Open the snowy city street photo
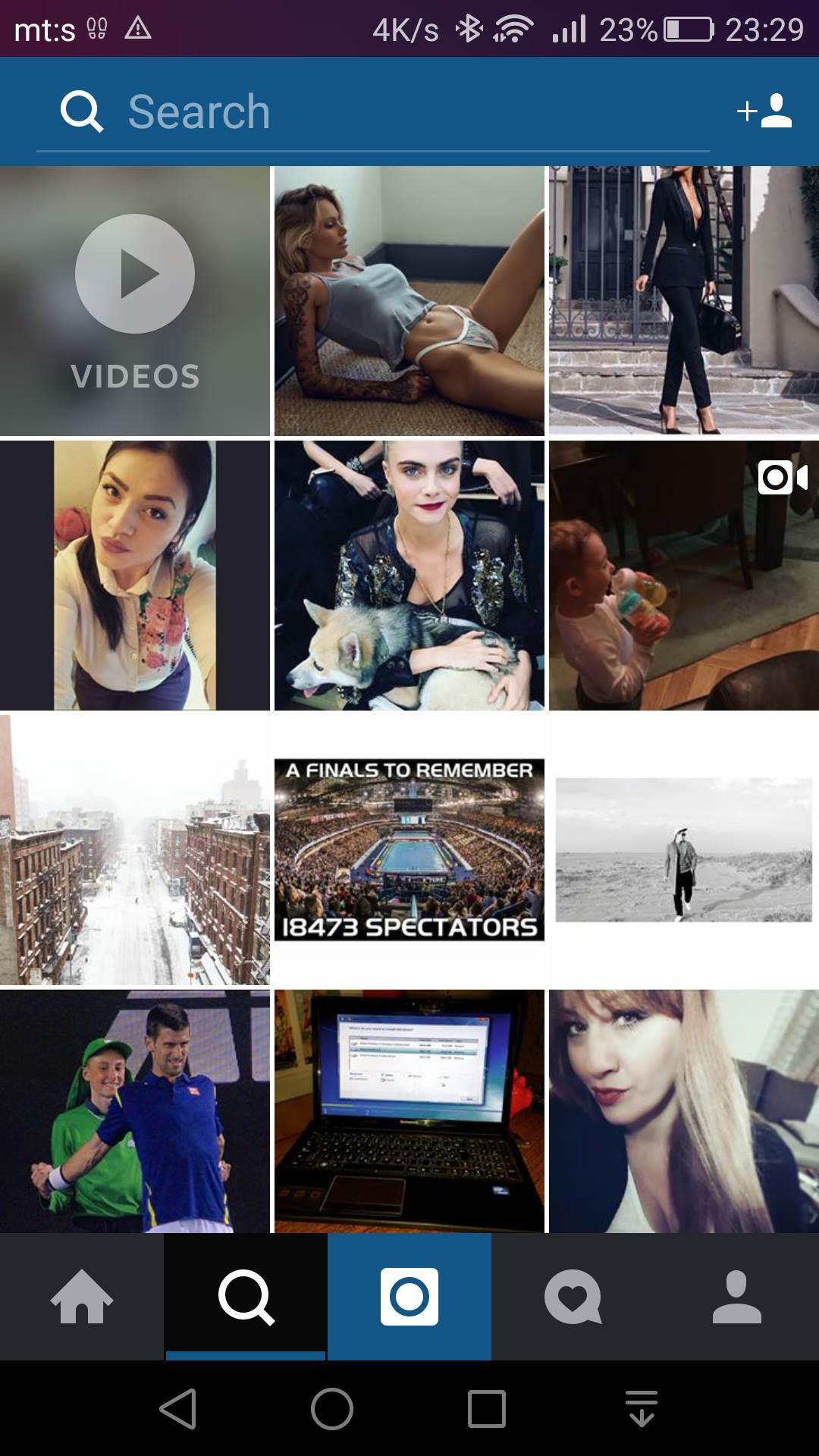Viewport: 819px width, 1456px height. [x=135, y=850]
